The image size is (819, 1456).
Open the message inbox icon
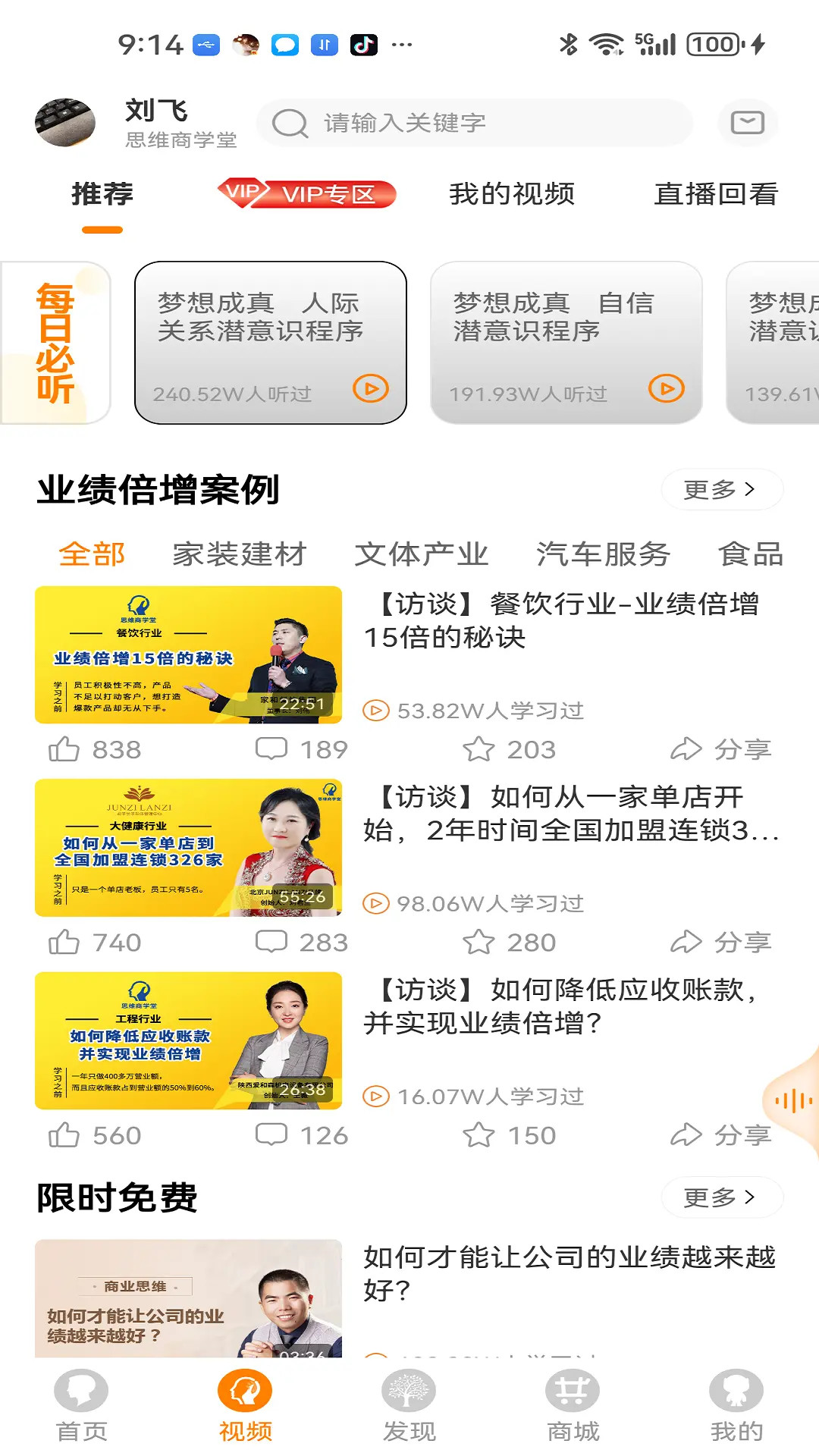pyautogui.click(x=747, y=122)
